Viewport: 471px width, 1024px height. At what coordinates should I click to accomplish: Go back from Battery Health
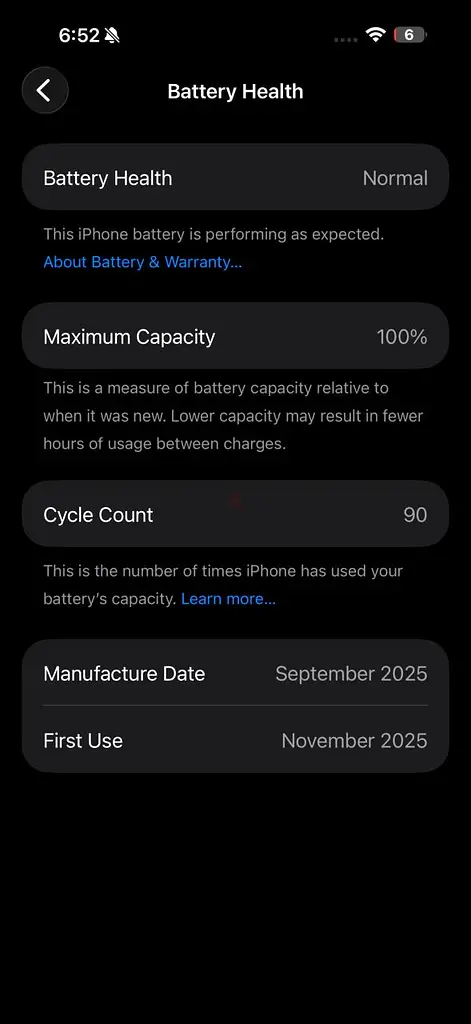pos(44,91)
